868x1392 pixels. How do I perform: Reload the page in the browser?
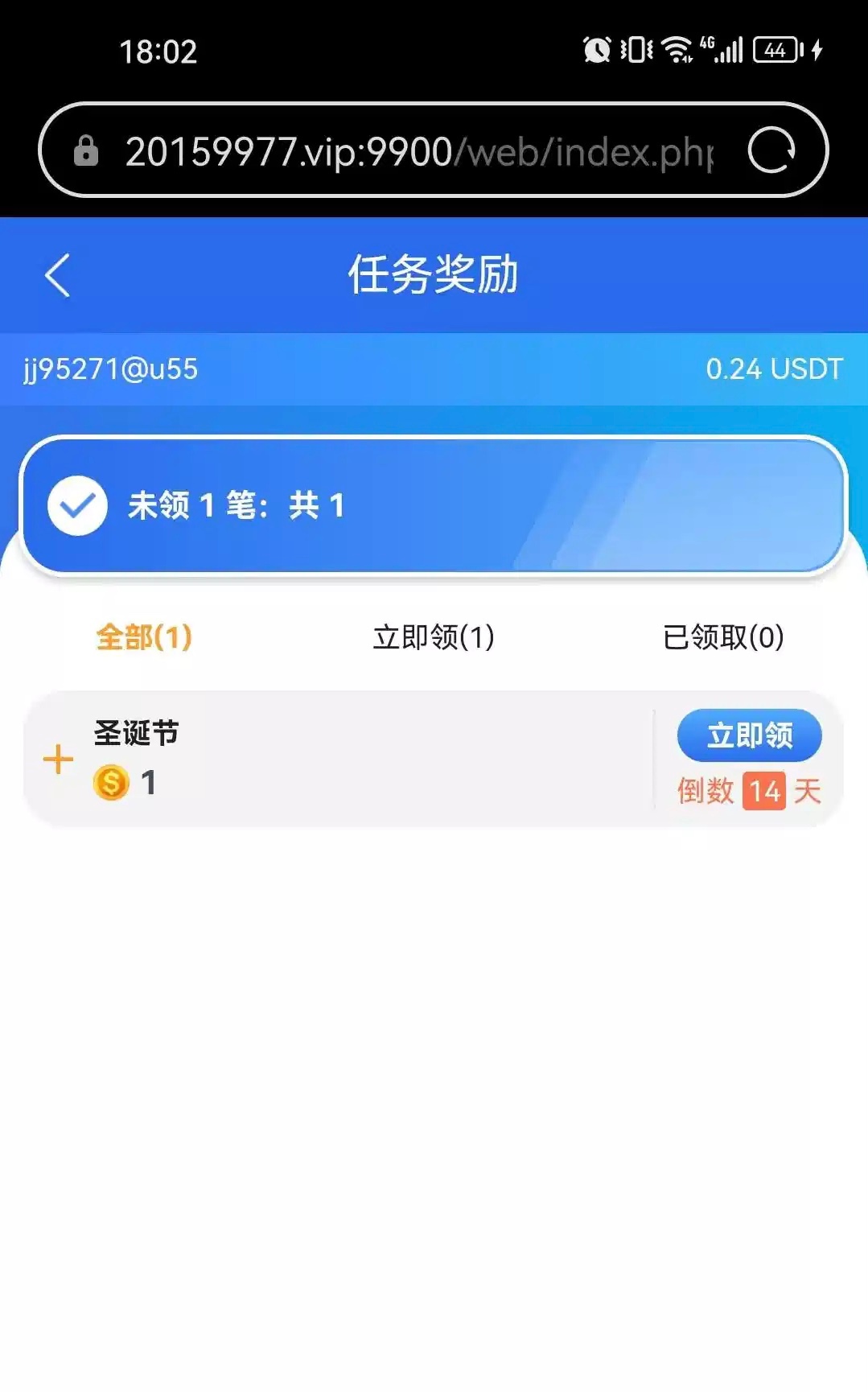click(771, 150)
